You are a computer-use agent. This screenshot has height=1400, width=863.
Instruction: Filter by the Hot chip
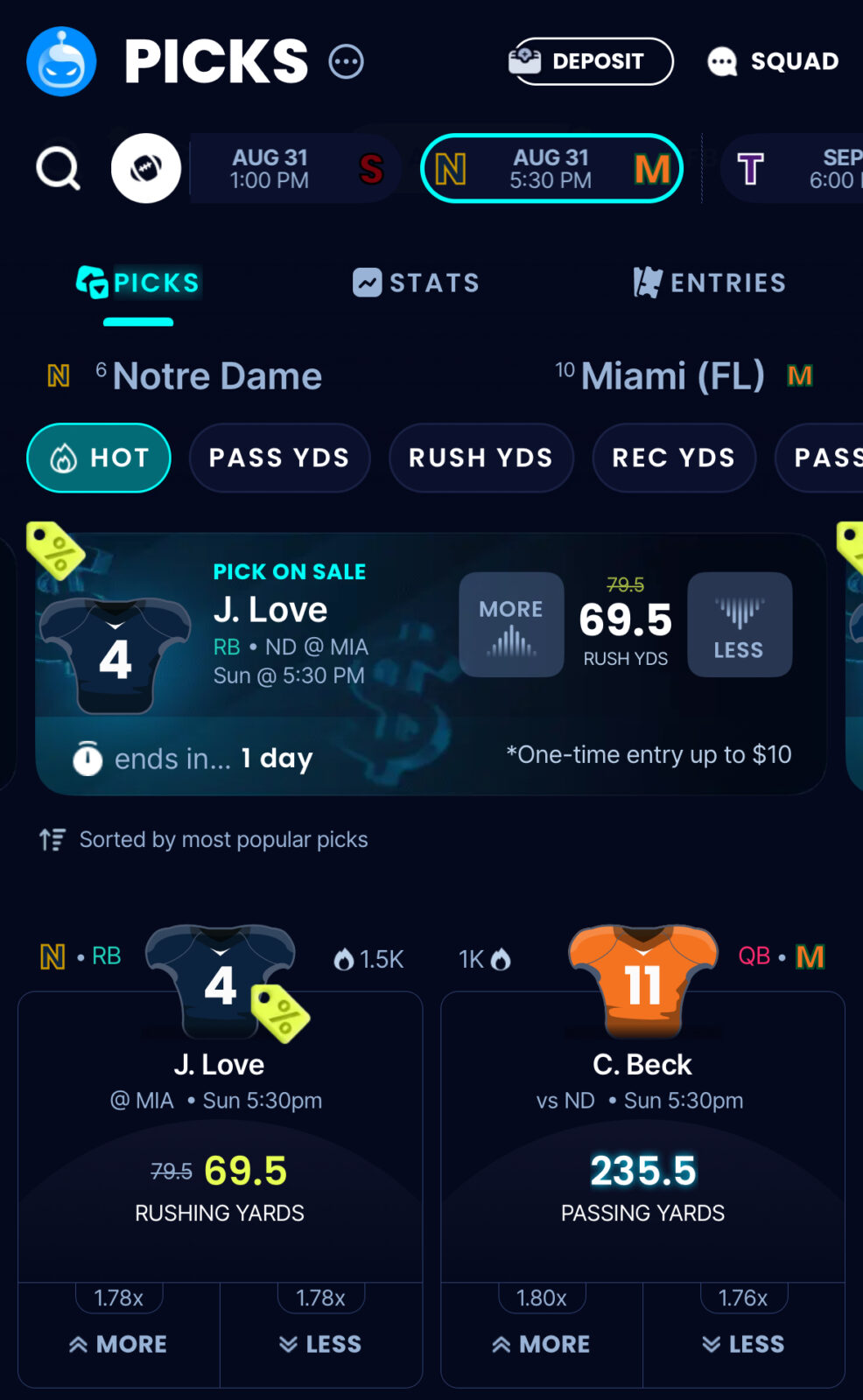click(99, 458)
